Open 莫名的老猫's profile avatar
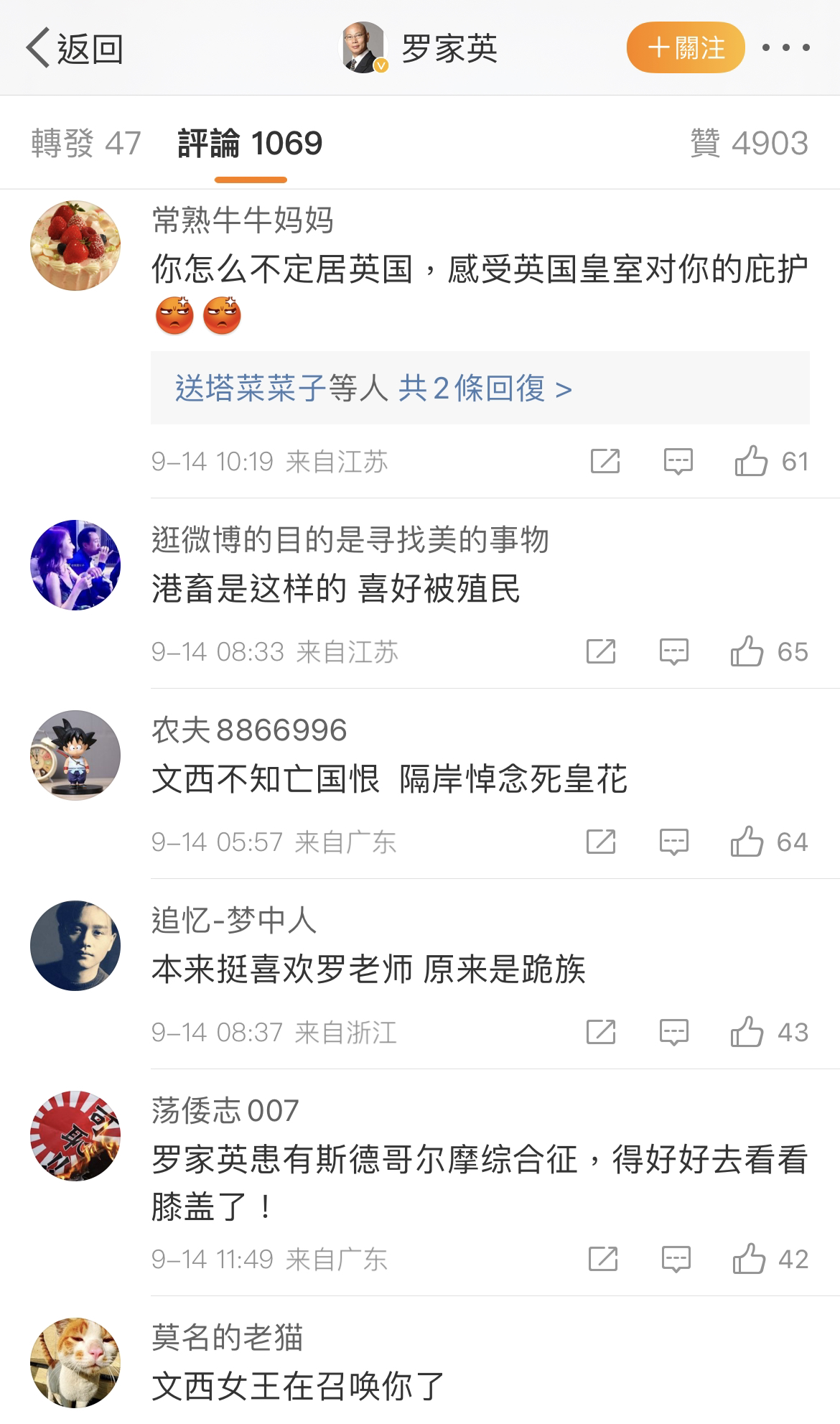The height and width of the screenshot is (1424, 840). coord(75,1362)
